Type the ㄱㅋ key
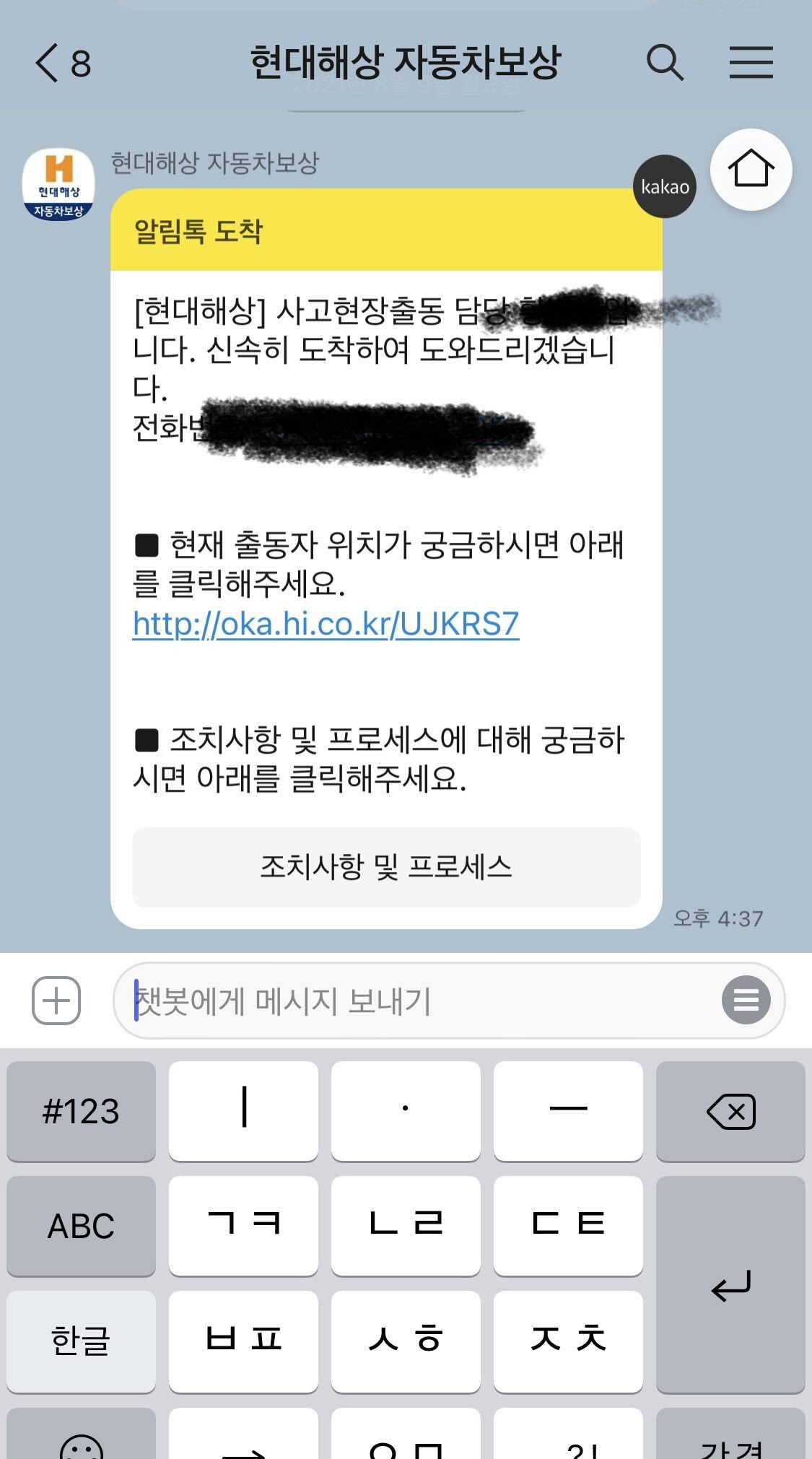Viewport: 812px width, 1459px height. pos(243,1226)
